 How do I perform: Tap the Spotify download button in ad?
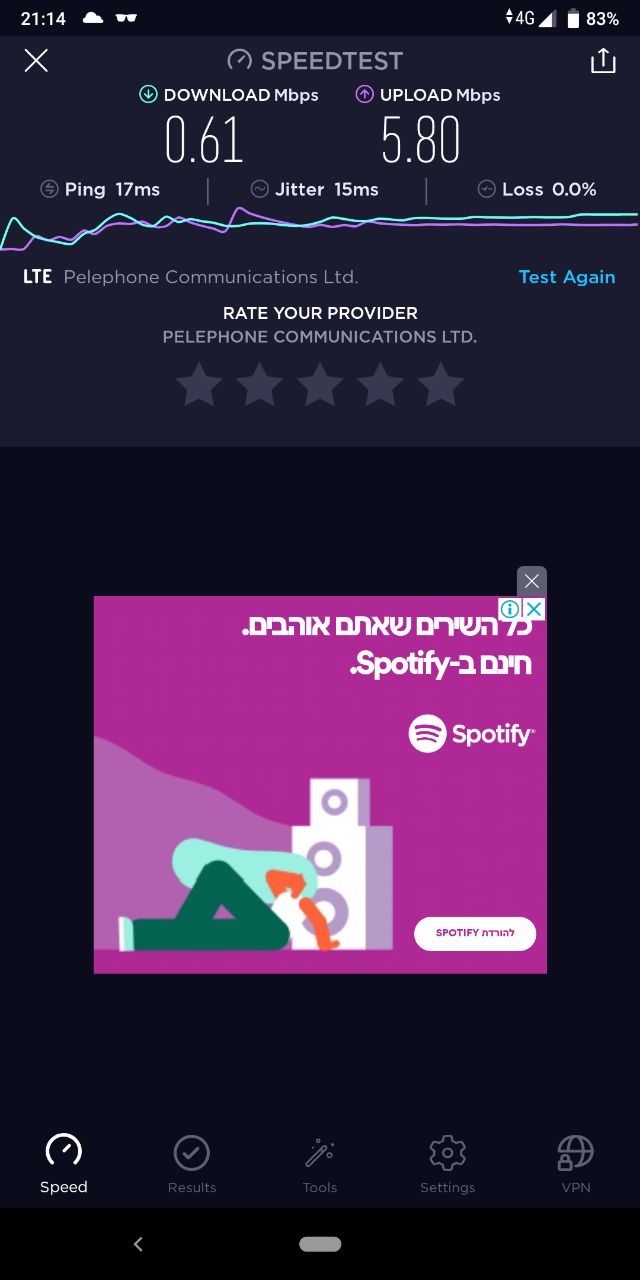pyautogui.click(x=475, y=933)
